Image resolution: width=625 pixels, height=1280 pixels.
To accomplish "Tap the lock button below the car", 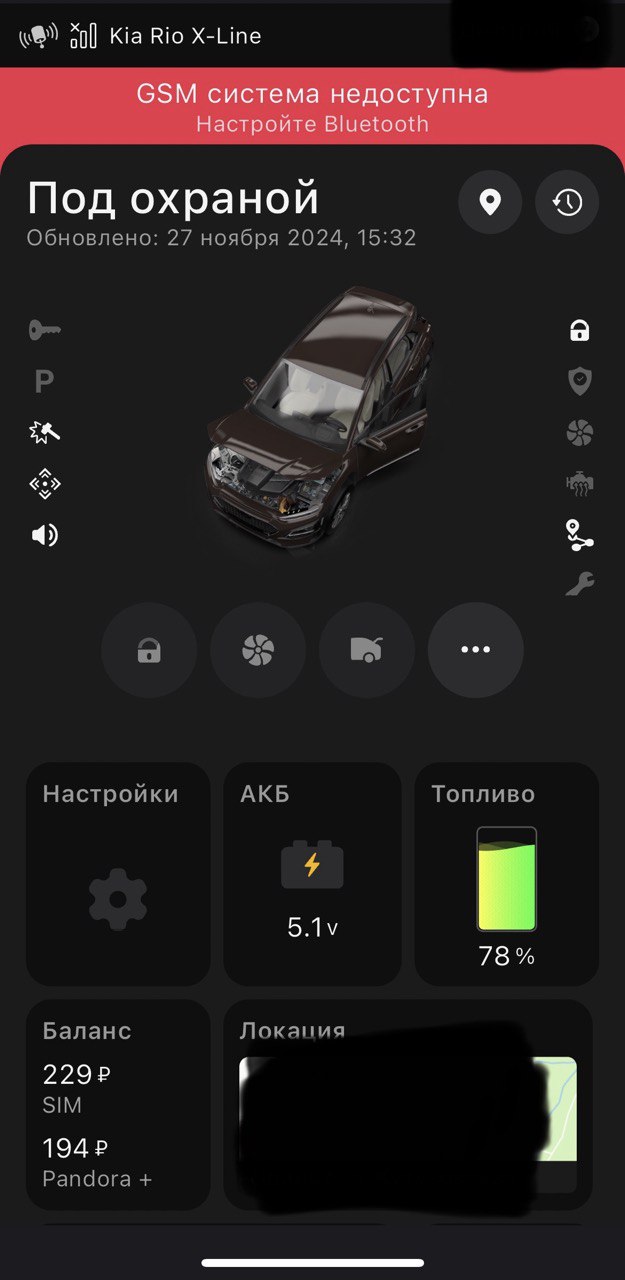I will [149, 650].
